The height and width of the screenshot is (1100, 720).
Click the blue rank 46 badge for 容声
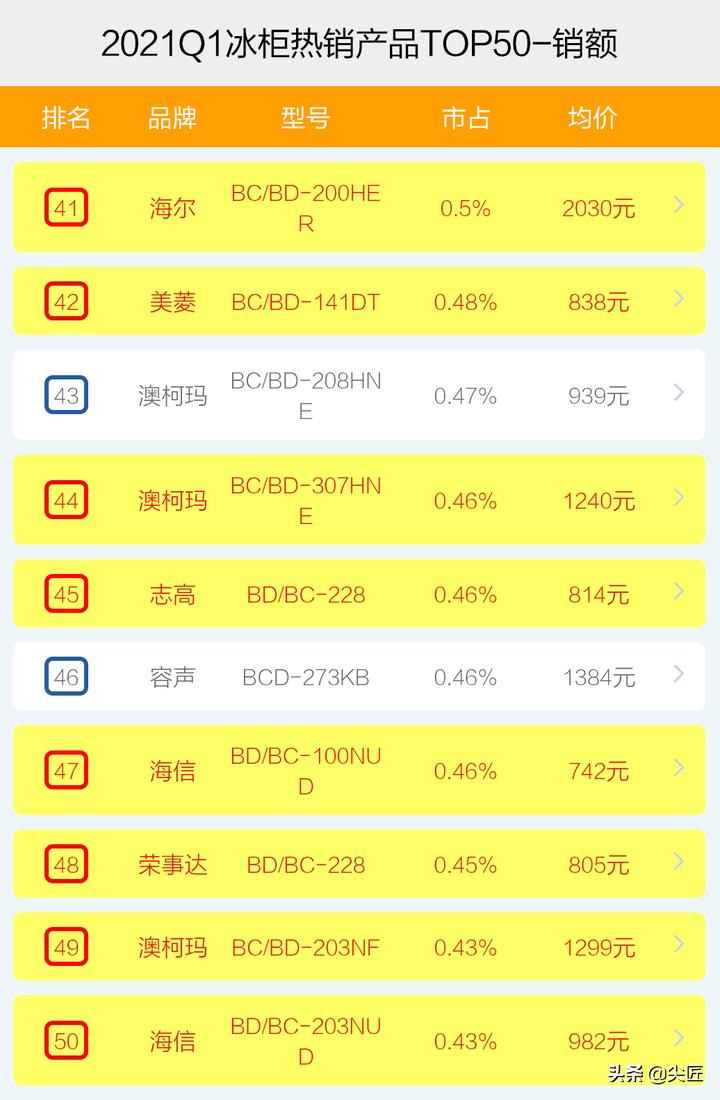tap(65, 676)
